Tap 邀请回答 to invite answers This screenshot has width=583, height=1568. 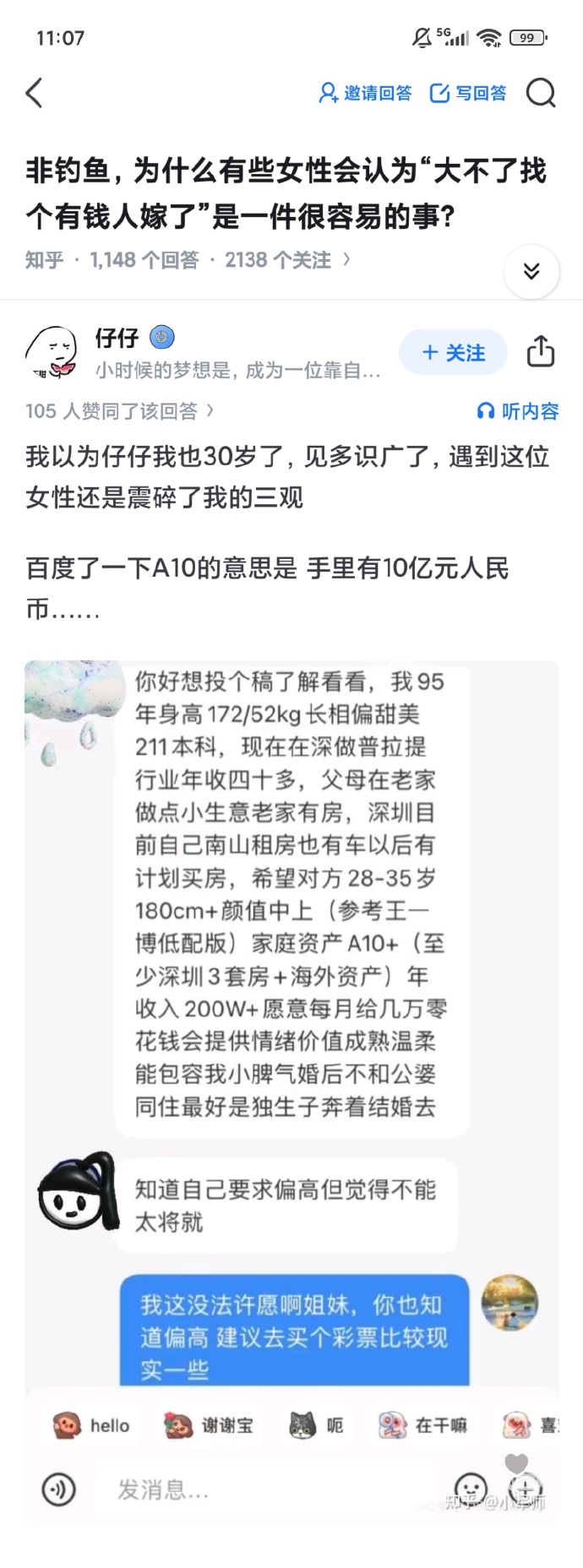tap(366, 93)
